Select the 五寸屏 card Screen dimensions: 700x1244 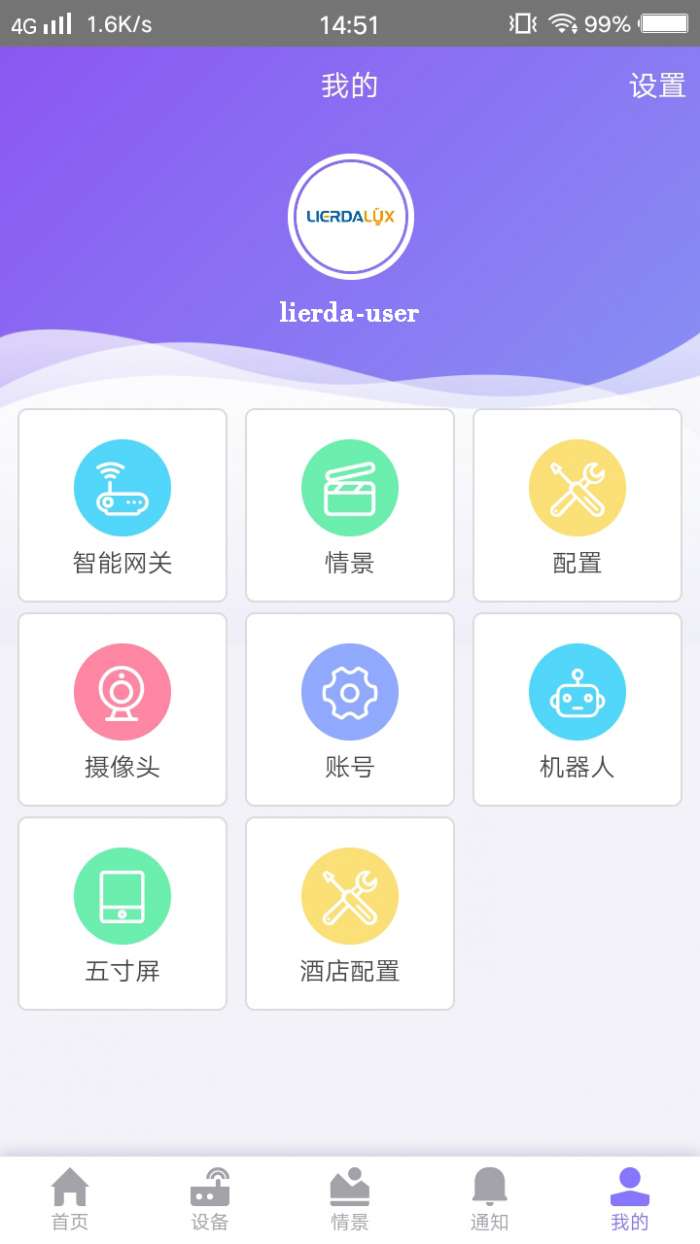pyautogui.click(x=122, y=913)
